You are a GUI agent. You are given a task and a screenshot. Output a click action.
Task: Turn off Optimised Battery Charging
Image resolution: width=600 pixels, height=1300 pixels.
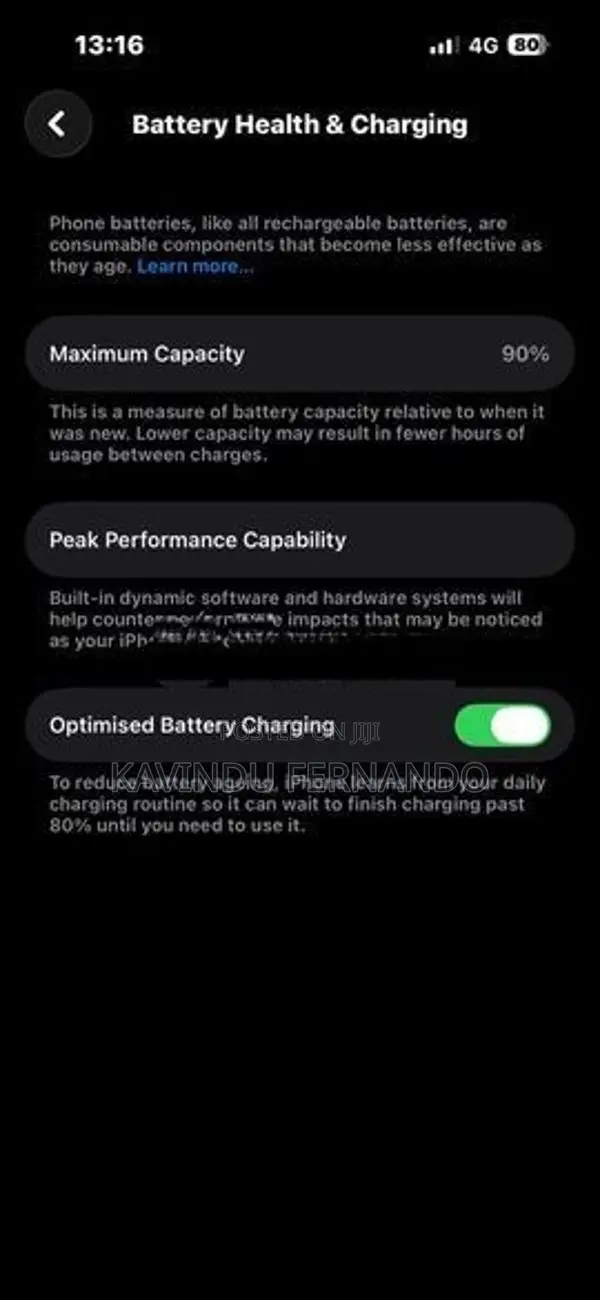(x=502, y=725)
